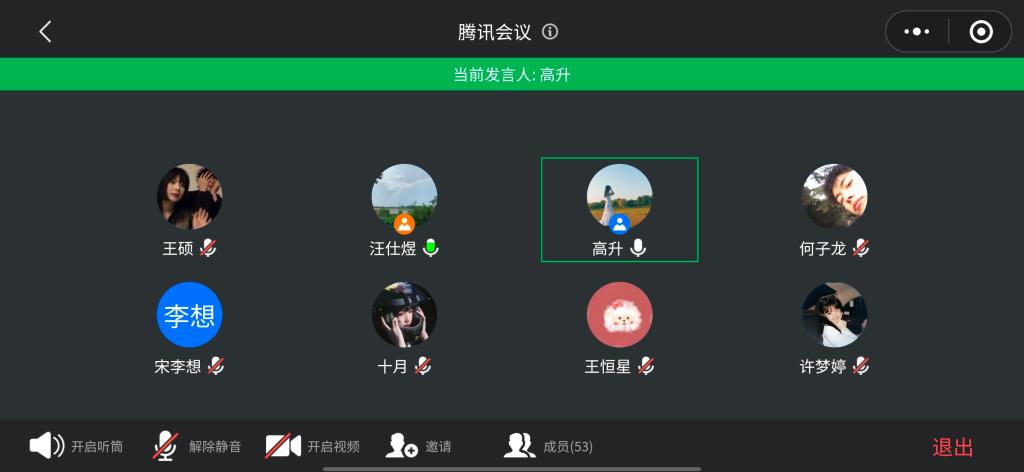Go back using the top-left arrow

(45, 32)
